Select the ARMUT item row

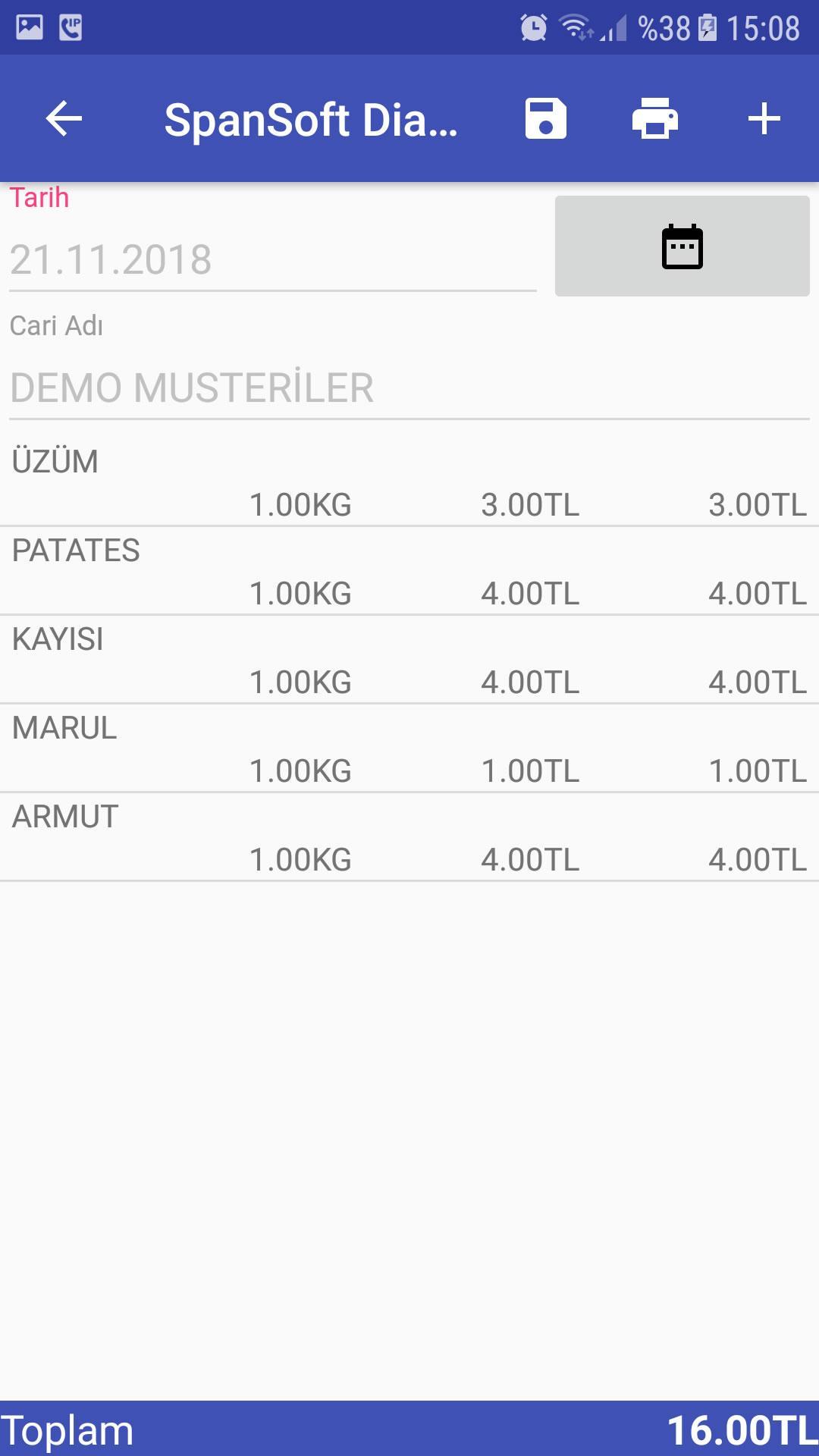[x=409, y=837]
